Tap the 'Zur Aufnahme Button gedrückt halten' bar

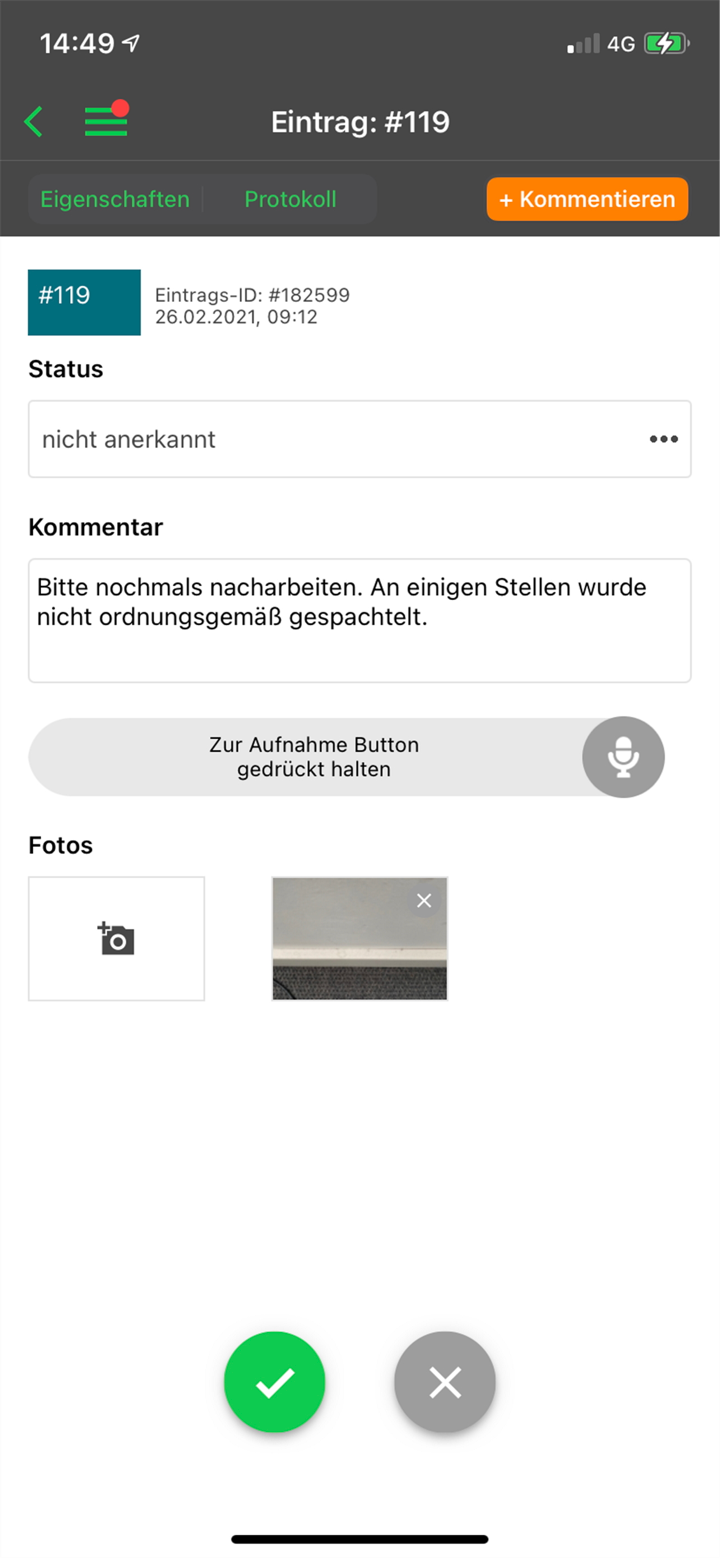[x=315, y=757]
